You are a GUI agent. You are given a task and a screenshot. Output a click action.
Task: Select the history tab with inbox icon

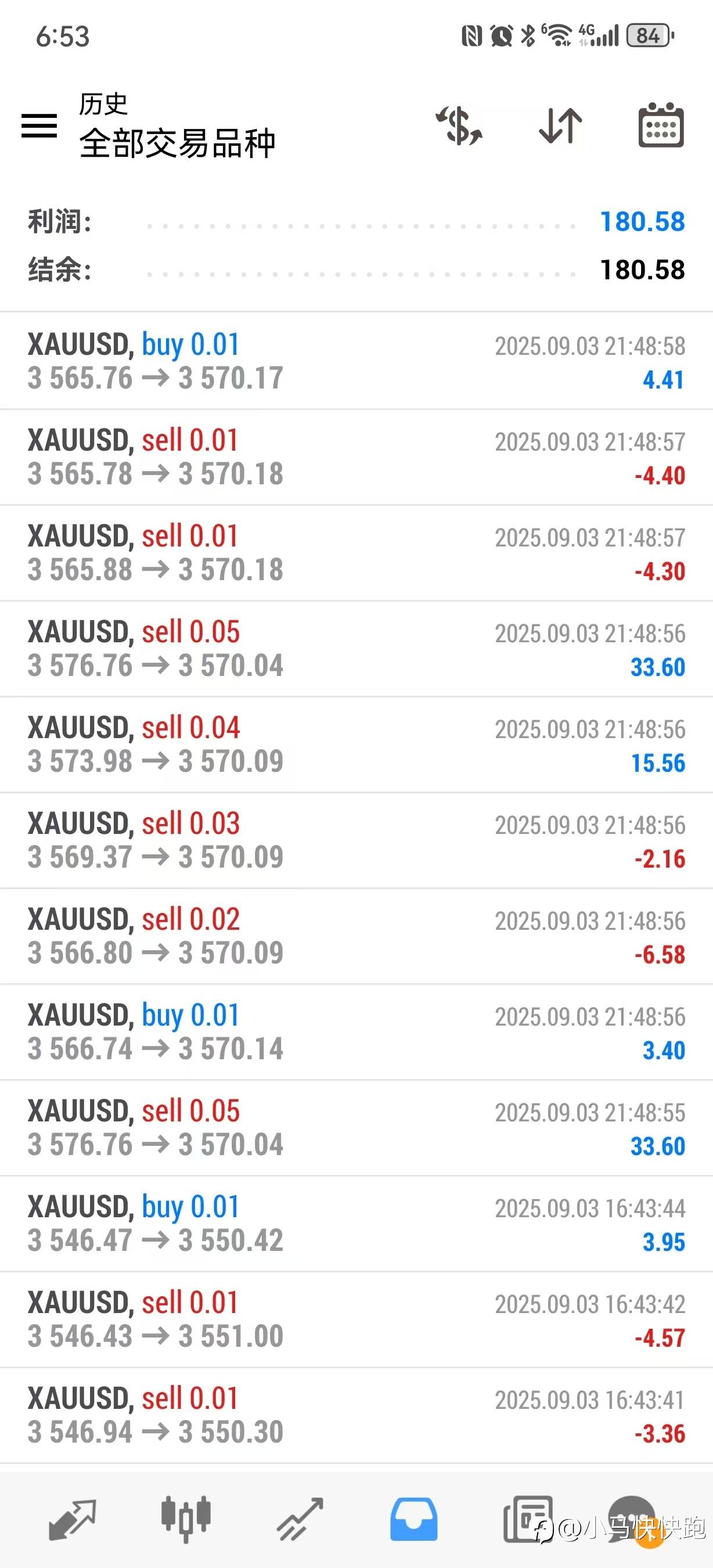413,1519
